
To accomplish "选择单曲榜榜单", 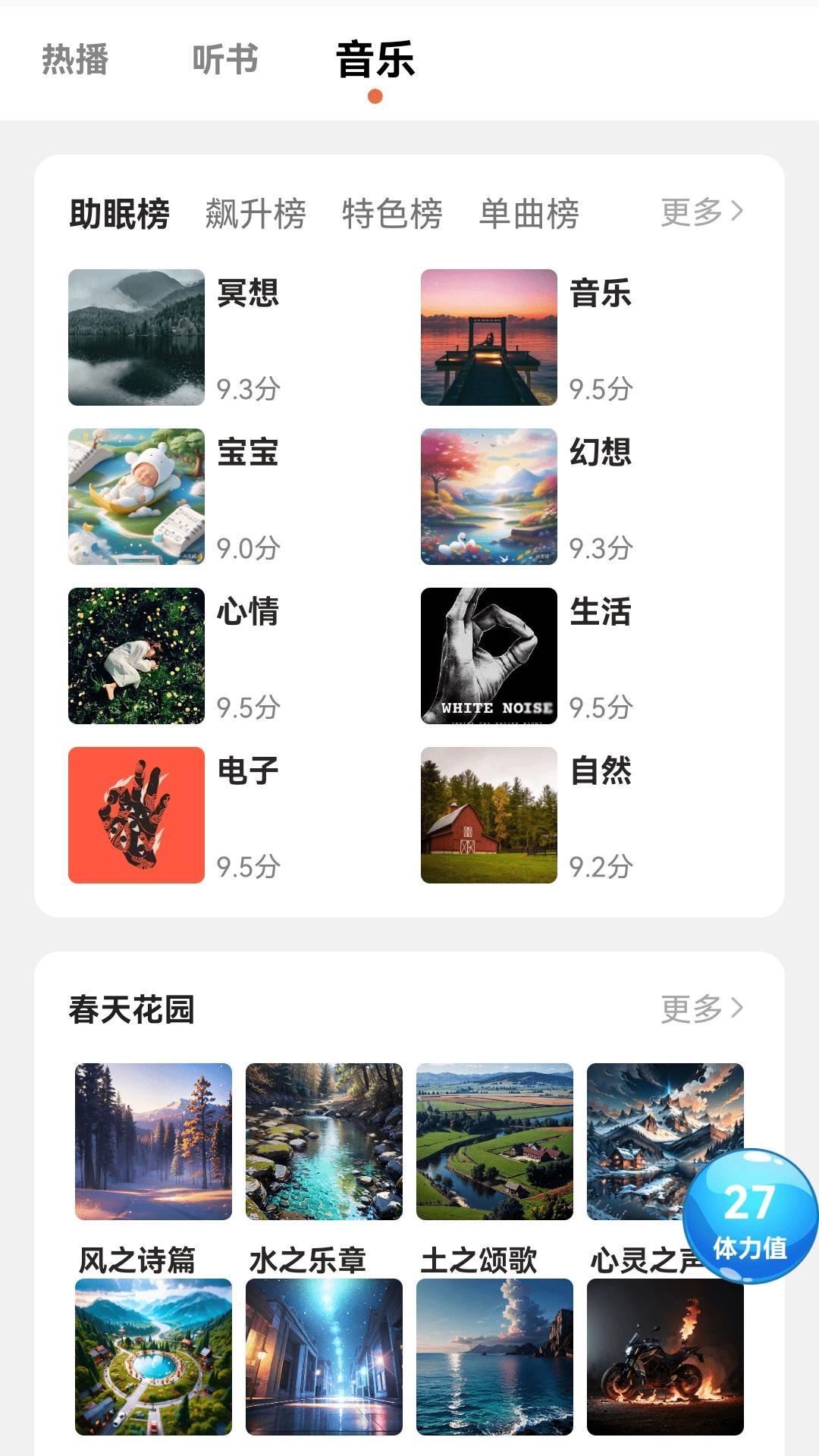I will pyautogui.click(x=529, y=215).
